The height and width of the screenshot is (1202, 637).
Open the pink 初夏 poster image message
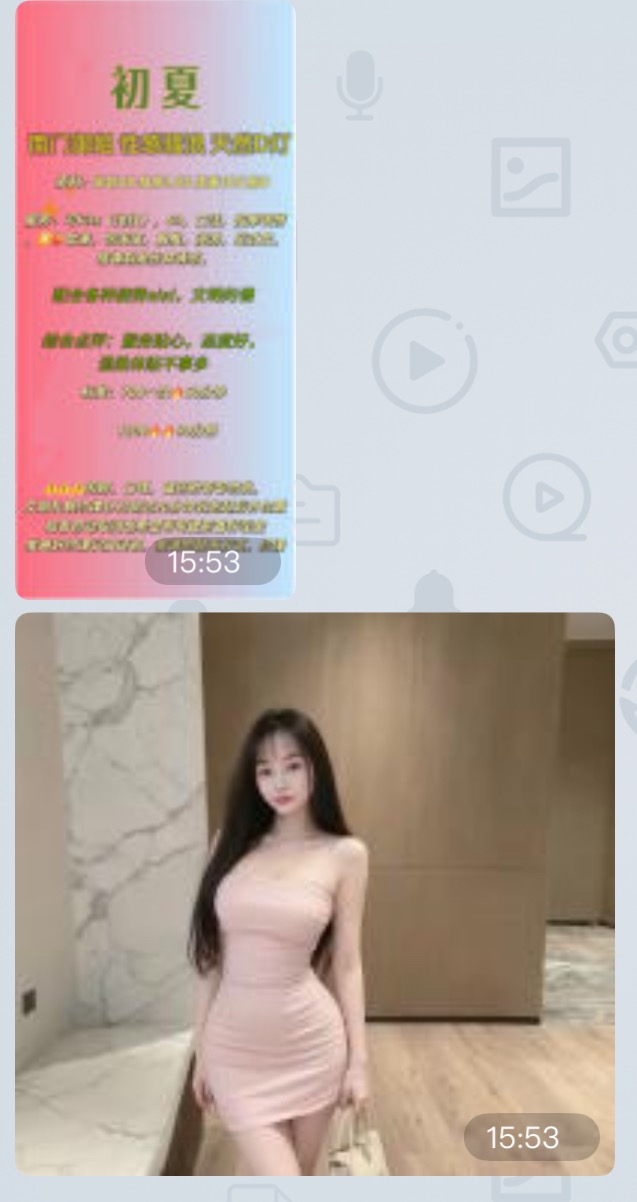(x=155, y=300)
